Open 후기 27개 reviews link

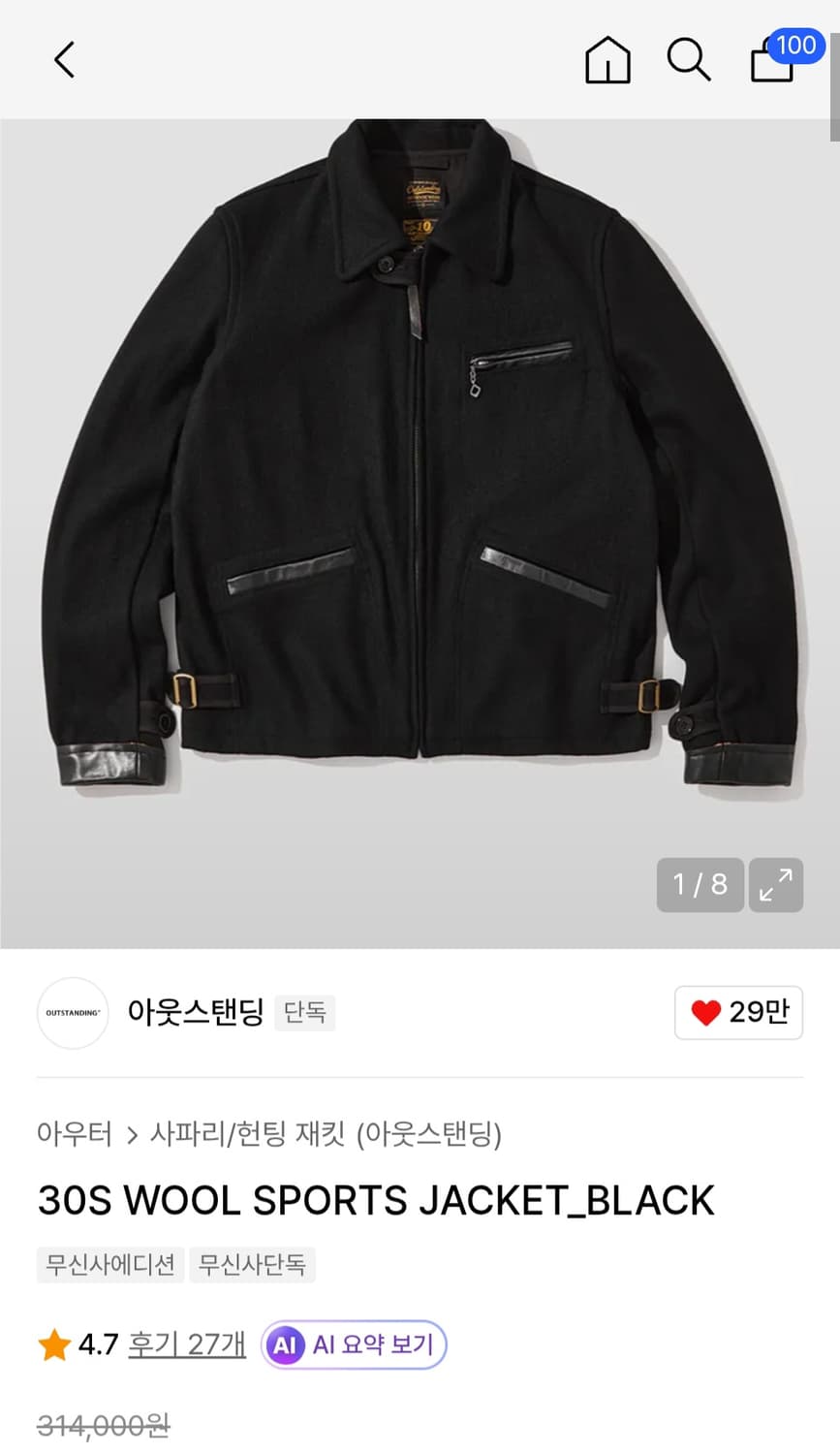186,1344
